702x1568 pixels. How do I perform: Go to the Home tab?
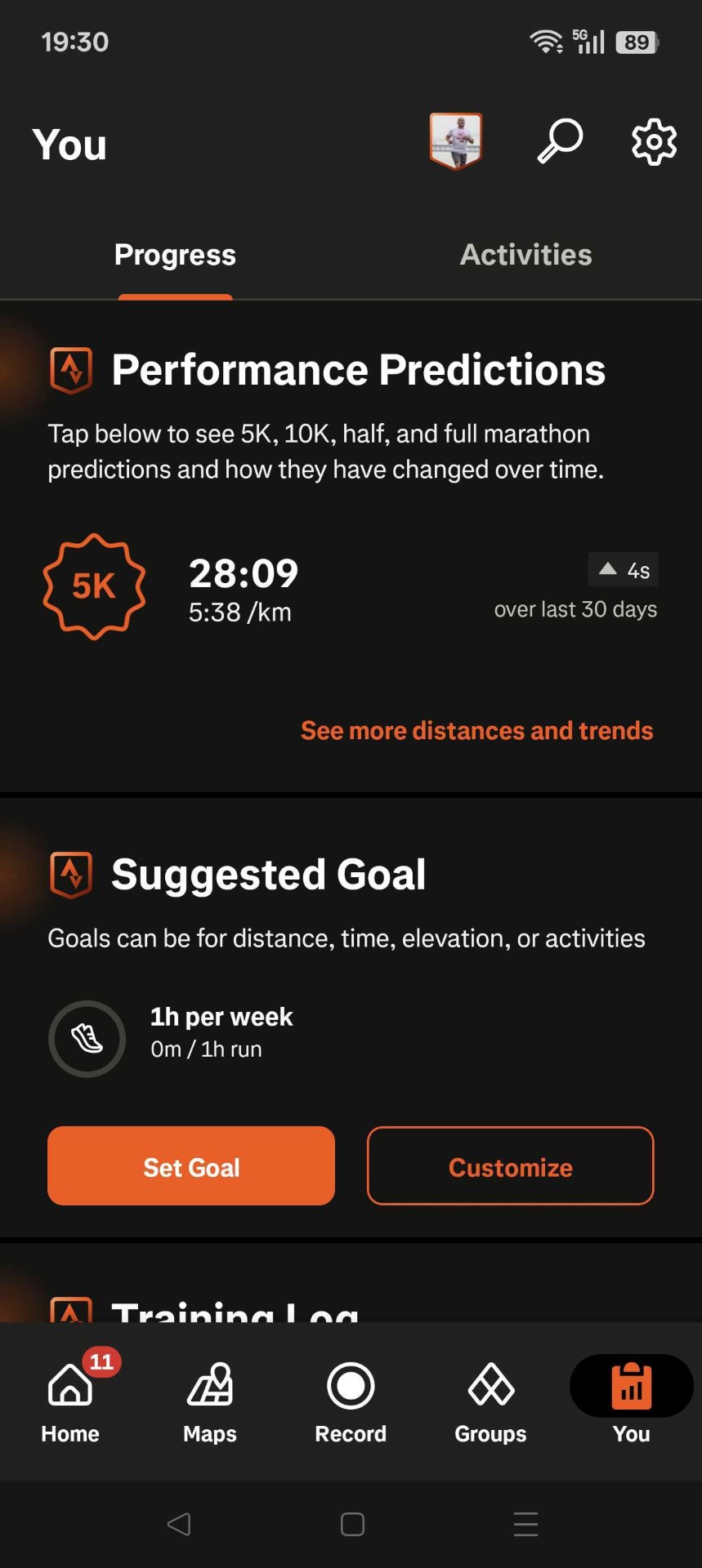pos(70,1400)
